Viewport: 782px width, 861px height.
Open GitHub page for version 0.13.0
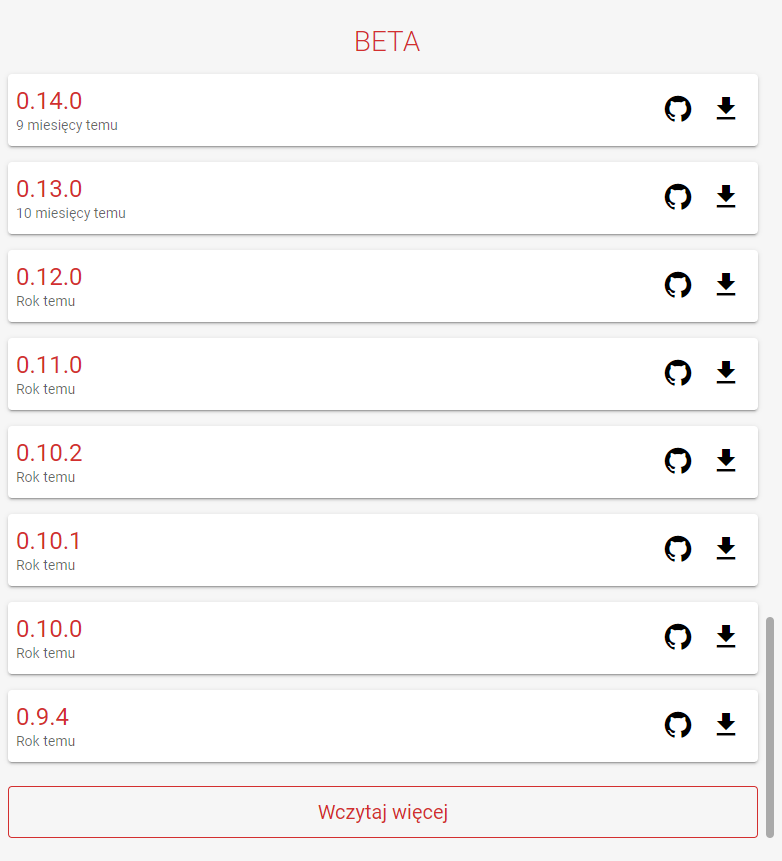[678, 197]
